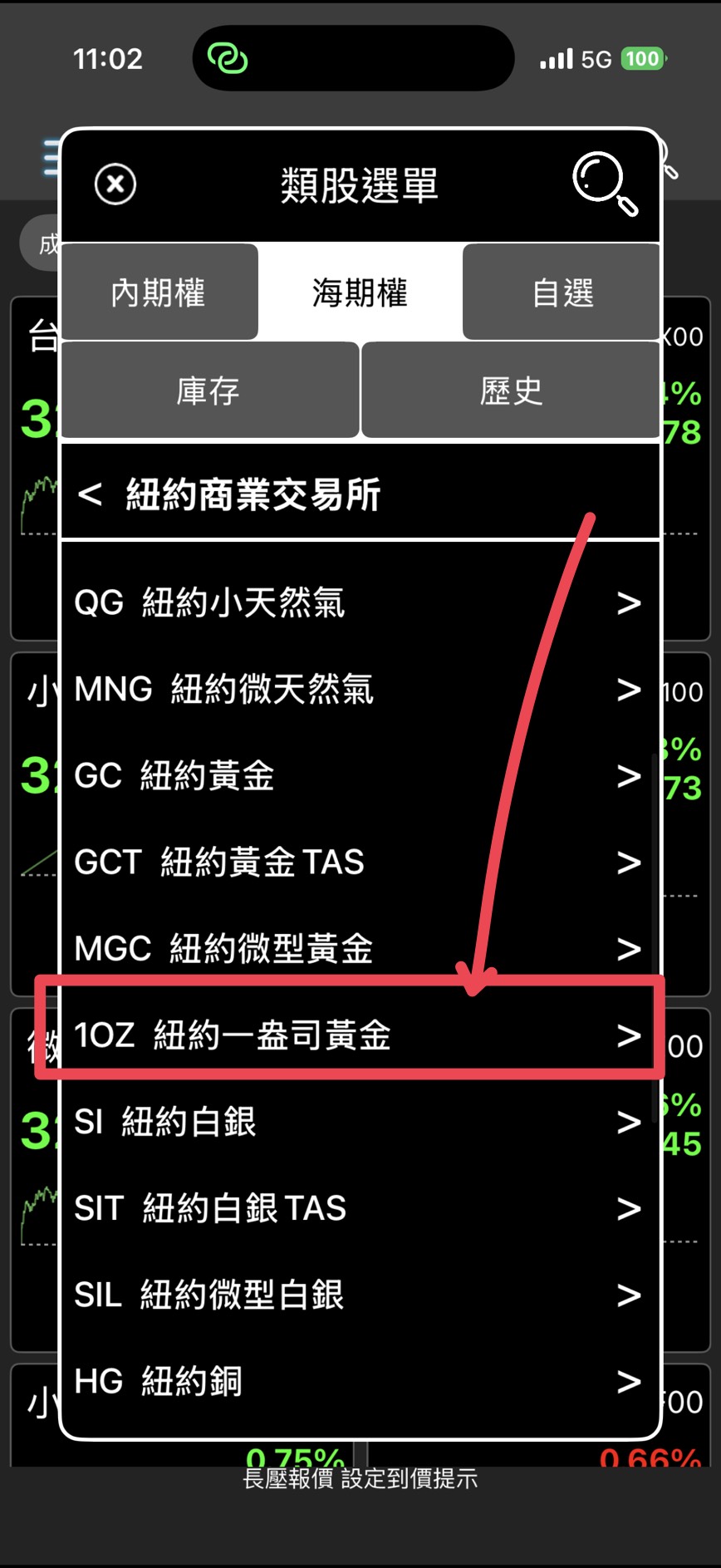
Task: Close the 類股選單 dialog
Action: point(115,184)
